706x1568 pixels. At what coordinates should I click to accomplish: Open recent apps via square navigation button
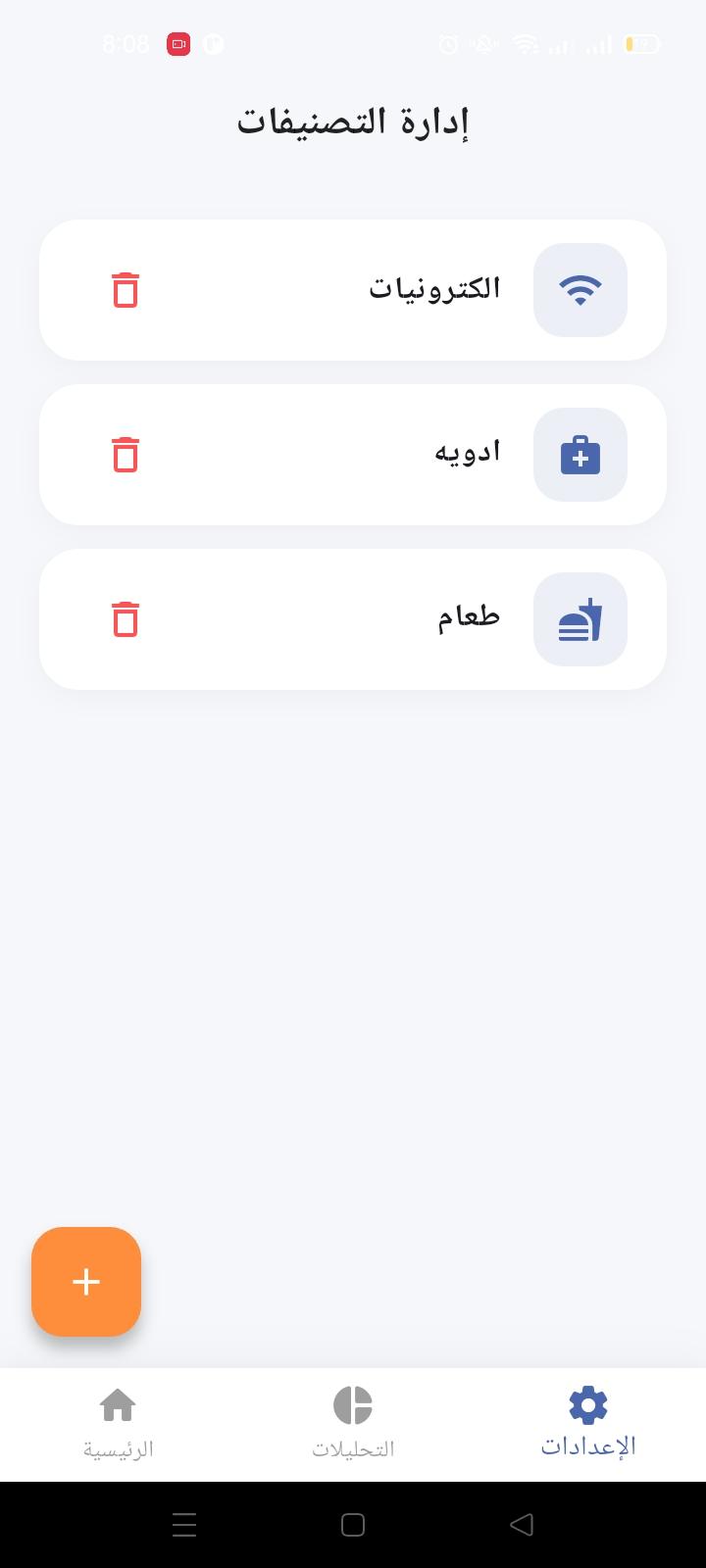tap(183, 1524)
